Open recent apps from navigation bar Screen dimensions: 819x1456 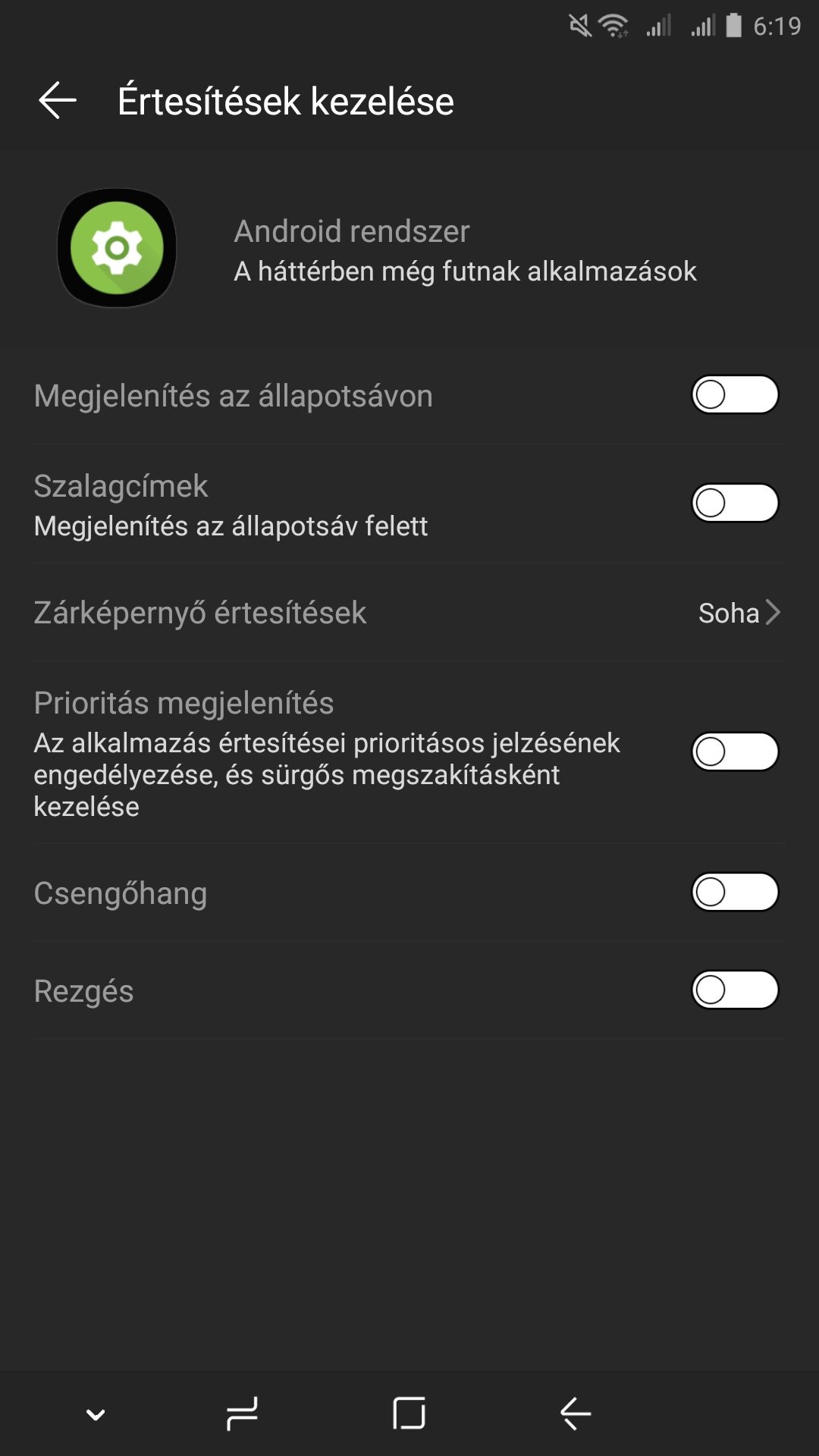click(242, 1414)
